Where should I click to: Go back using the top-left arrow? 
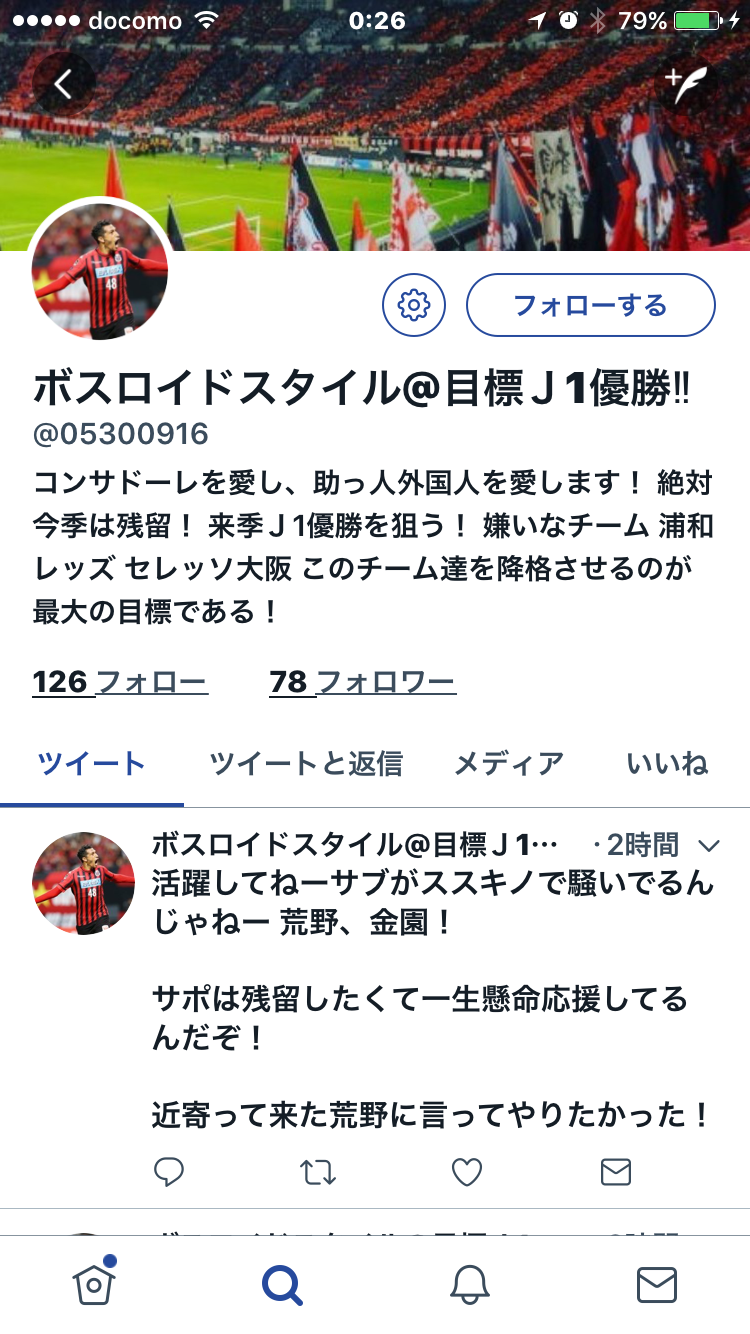click(x=64, y=84)
